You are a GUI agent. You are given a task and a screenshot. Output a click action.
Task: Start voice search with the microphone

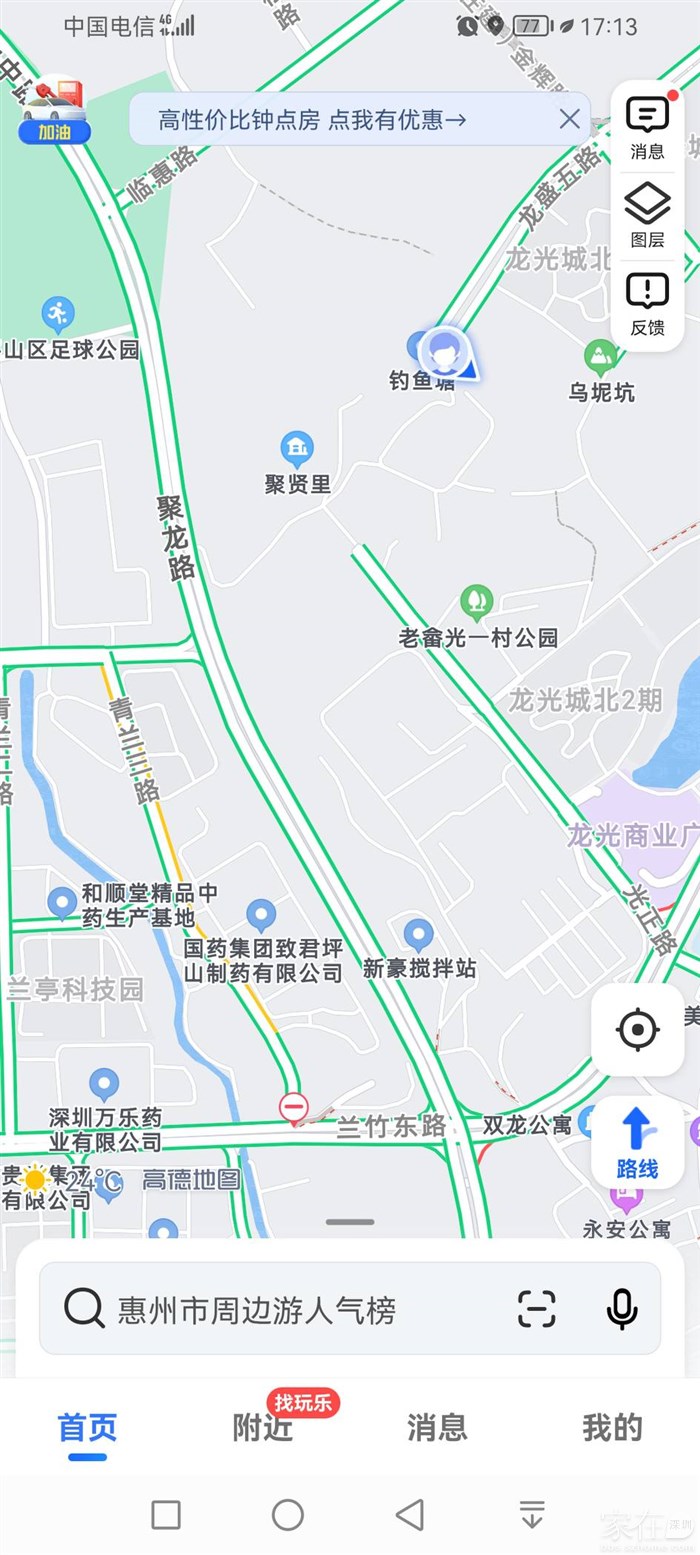[622, 1309]
